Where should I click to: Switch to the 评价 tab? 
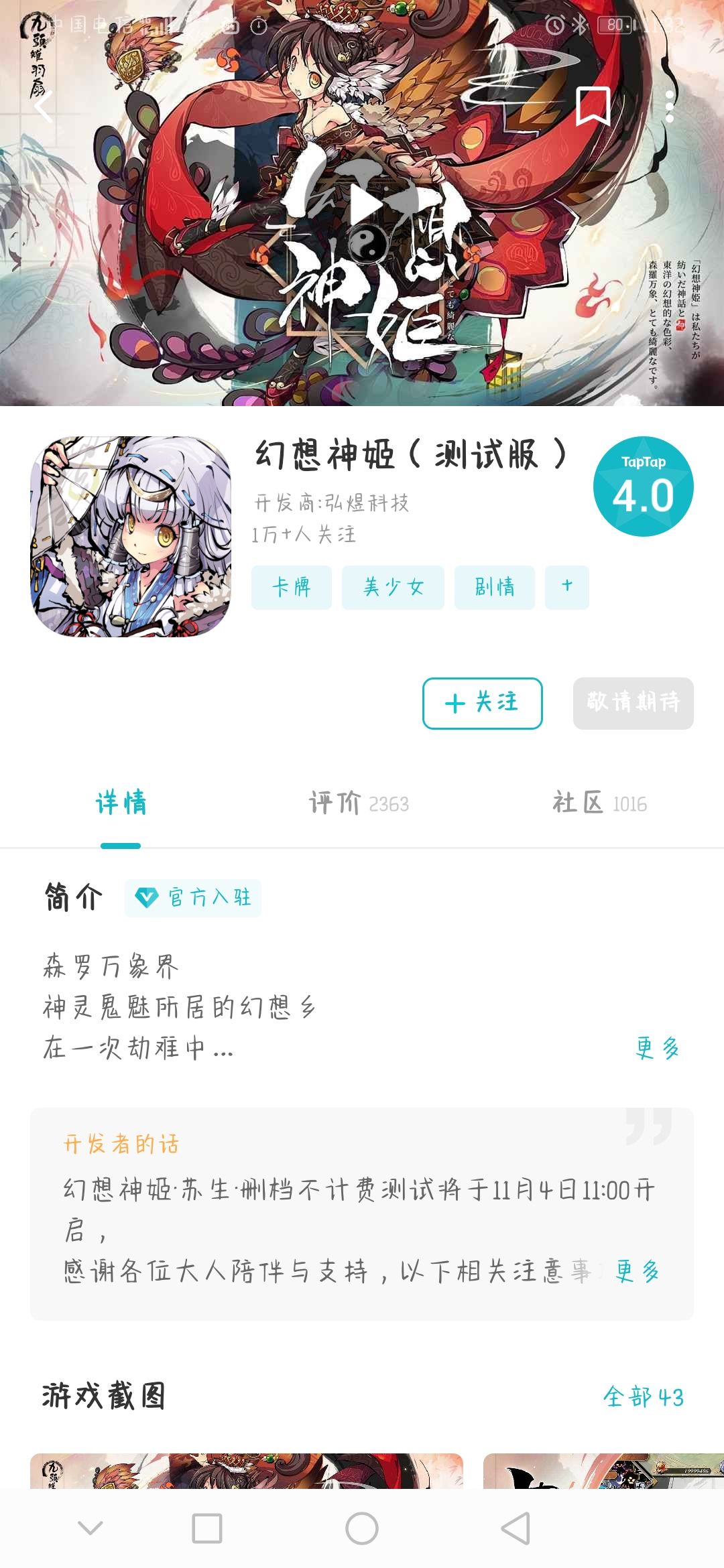click(x=359, y=803)
